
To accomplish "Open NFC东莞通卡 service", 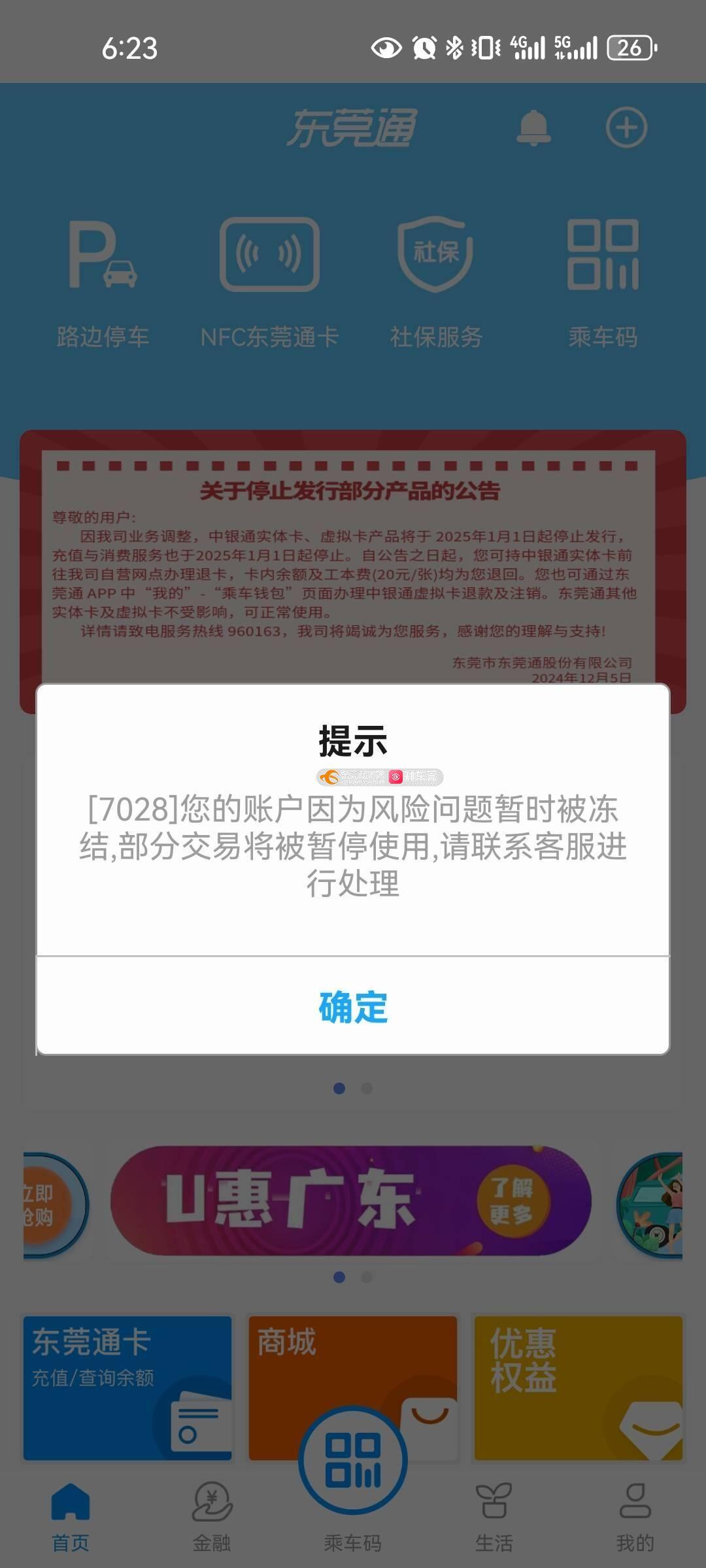I will [269, 281].
